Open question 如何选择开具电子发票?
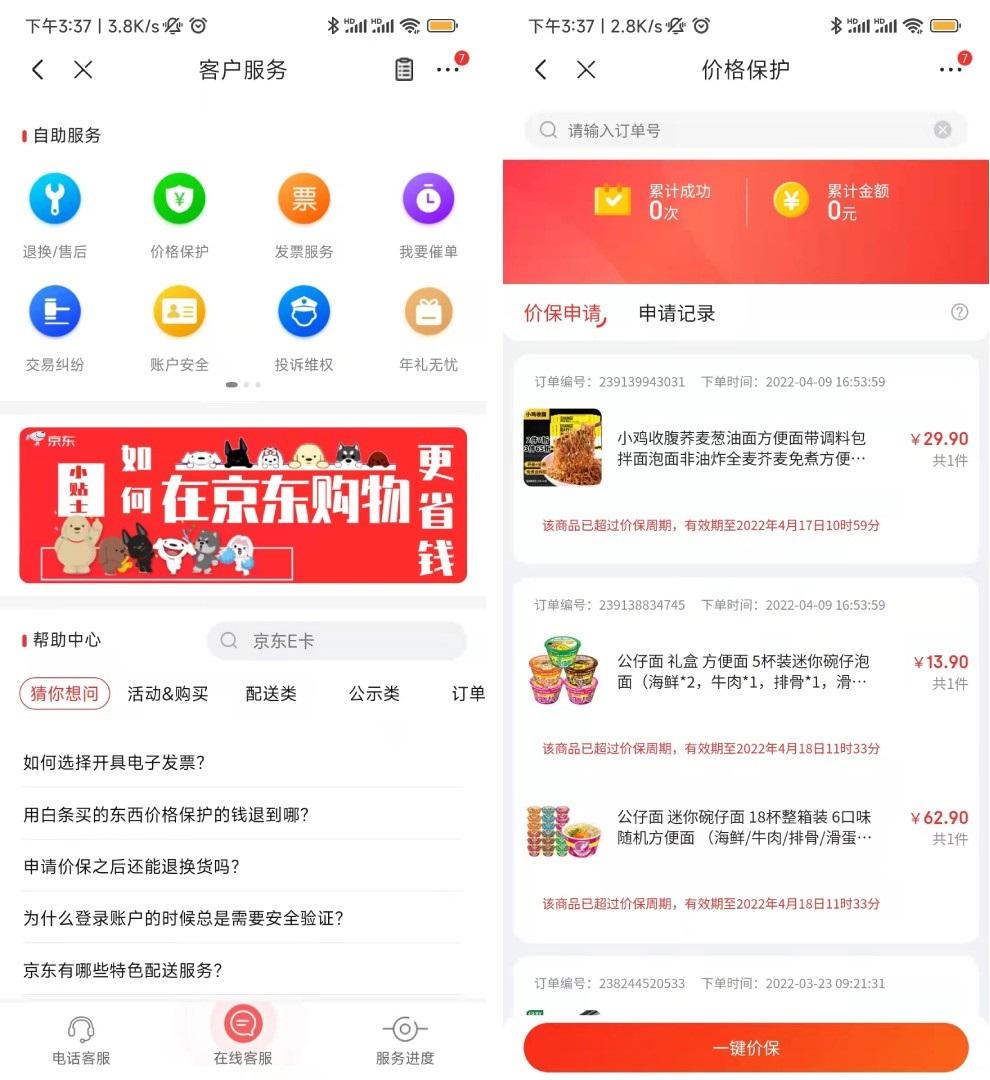The height and width of the screenshot is (1080, 990). coord(114,763)
